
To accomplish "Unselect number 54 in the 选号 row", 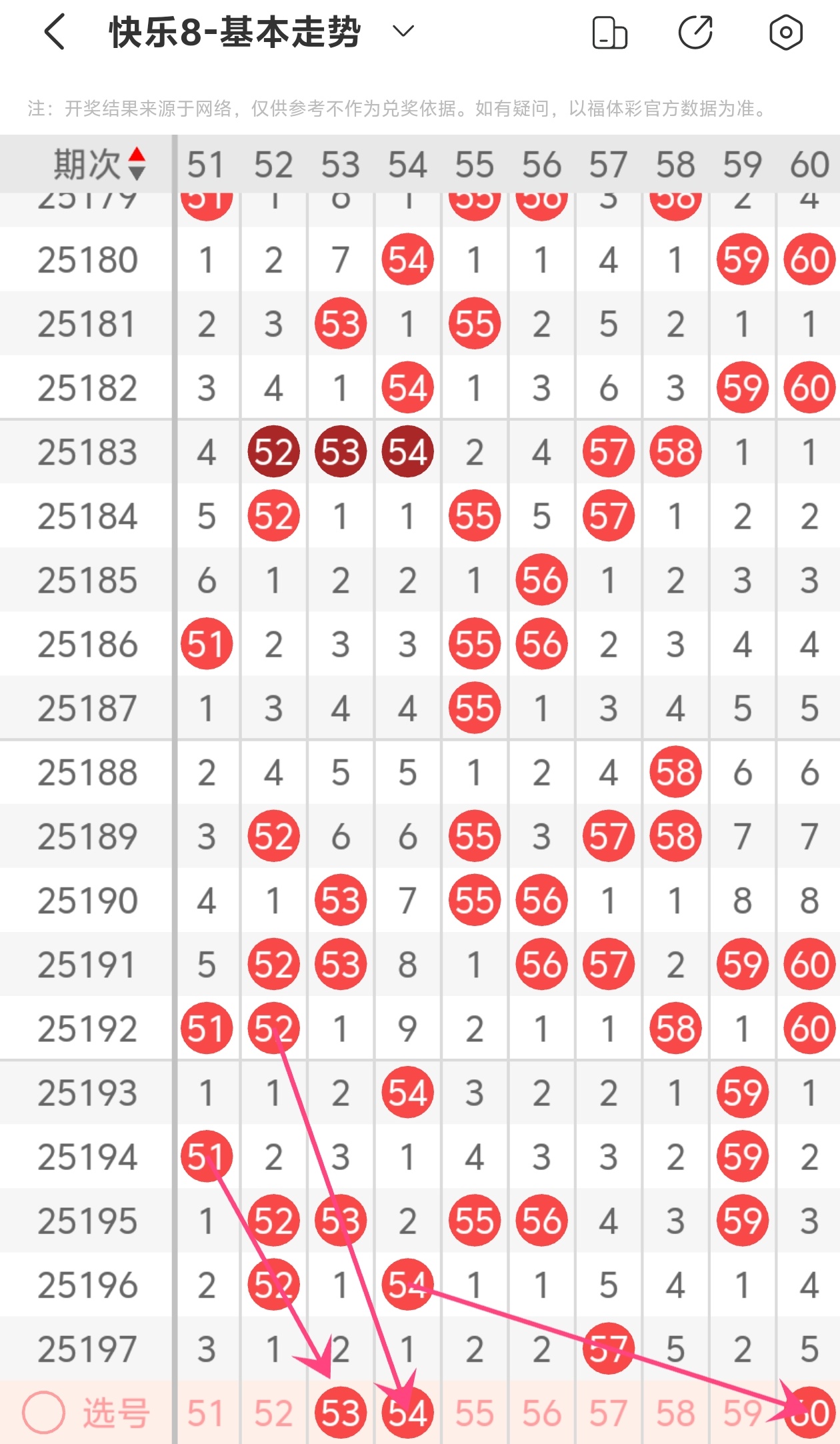I will tap(407, 1413).
